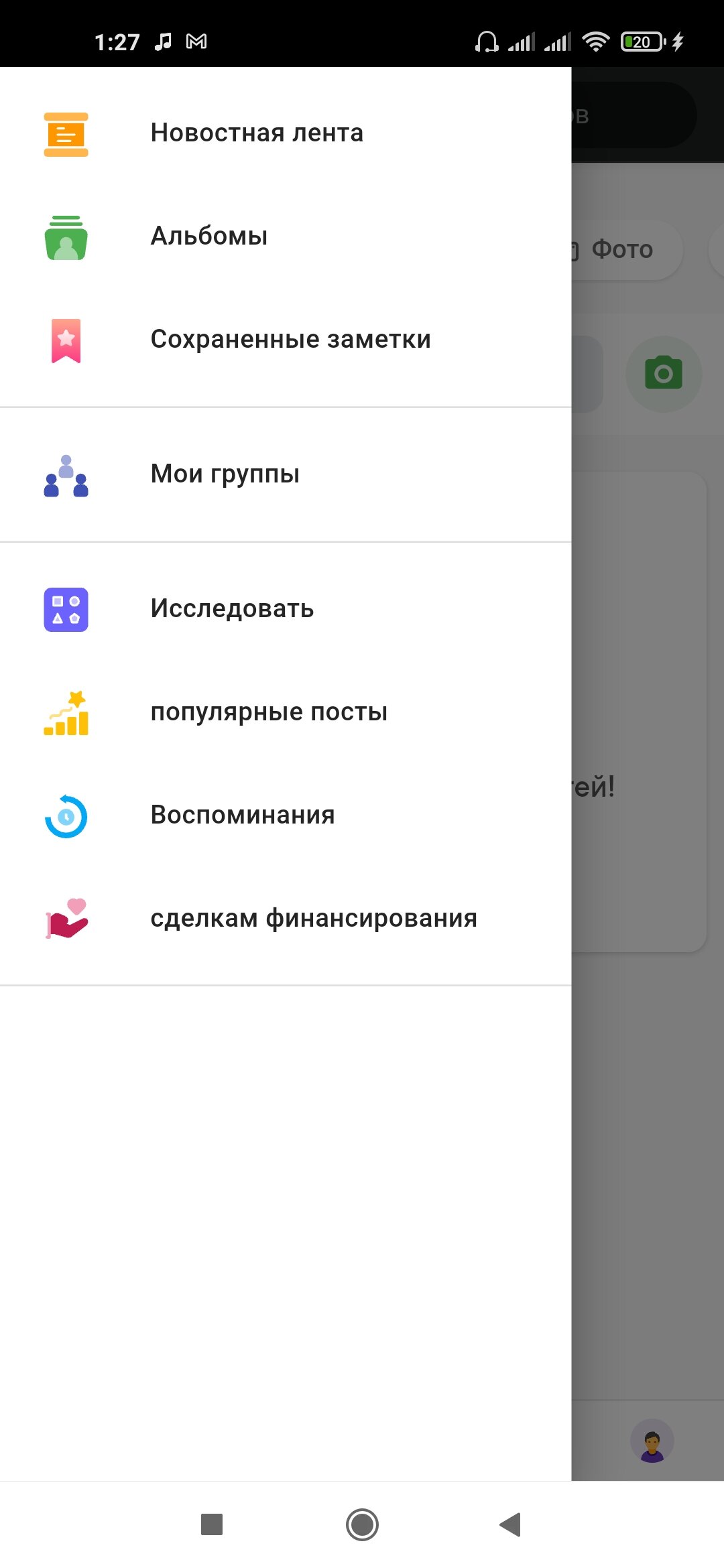
Task: Open Новостная лента feed
Action: [257, 133]
